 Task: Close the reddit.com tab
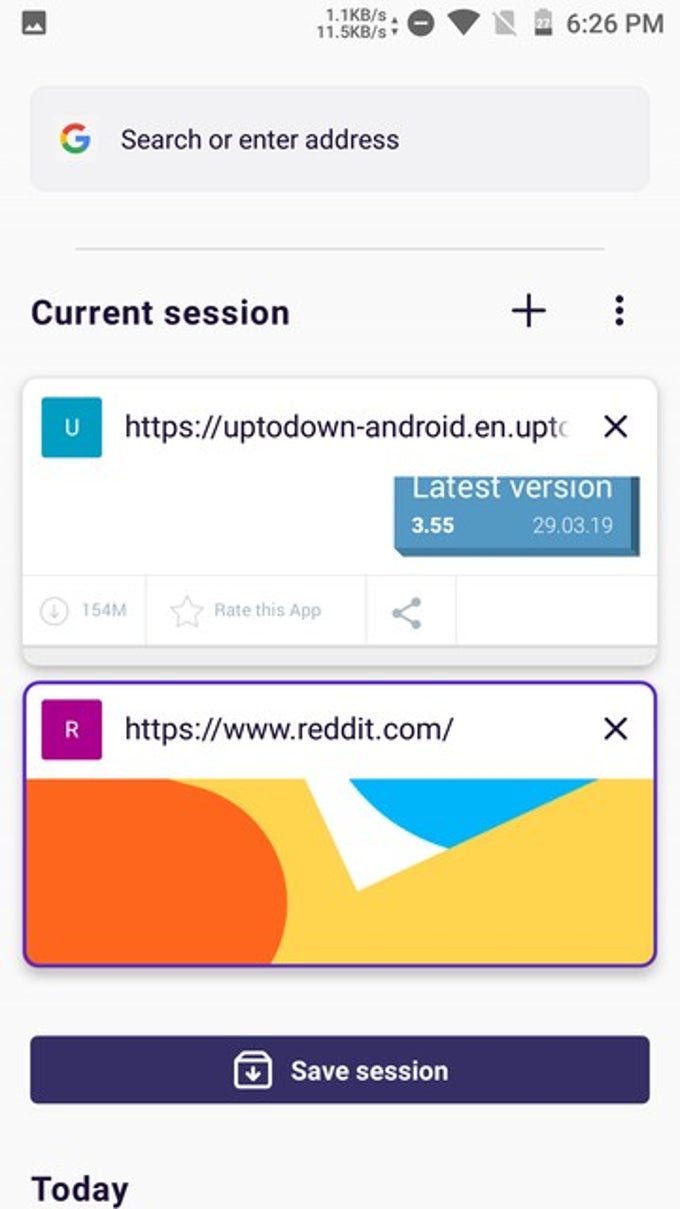[x=616, y=729]
